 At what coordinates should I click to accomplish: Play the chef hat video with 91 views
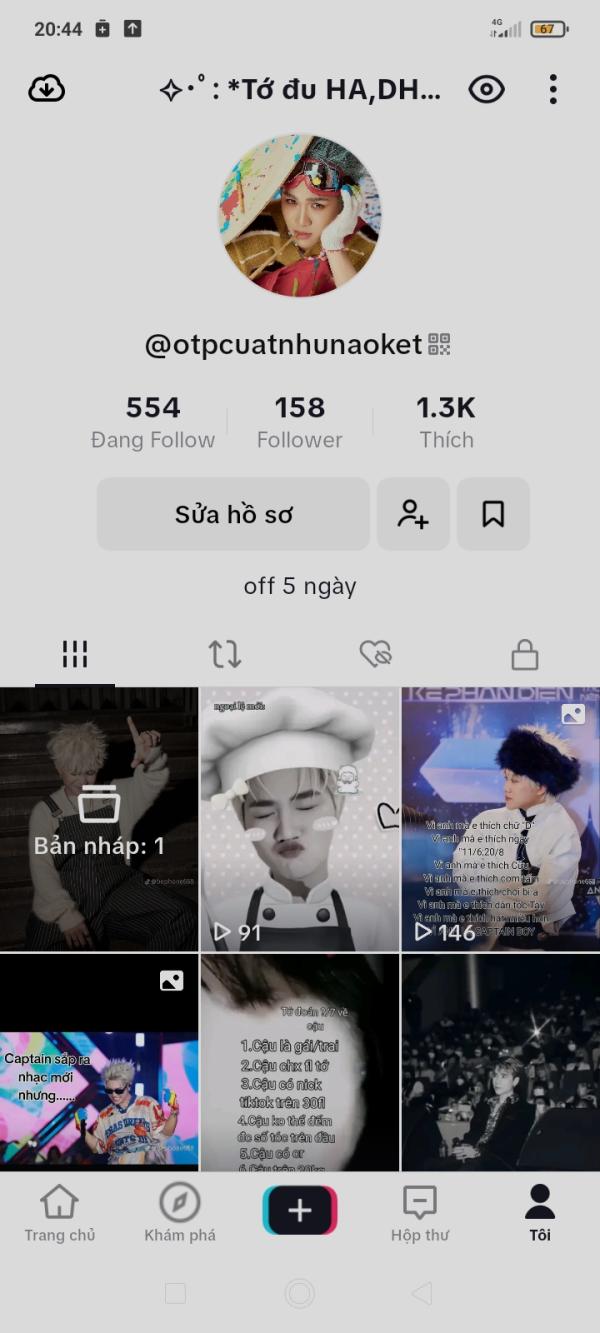click(300, 819)
